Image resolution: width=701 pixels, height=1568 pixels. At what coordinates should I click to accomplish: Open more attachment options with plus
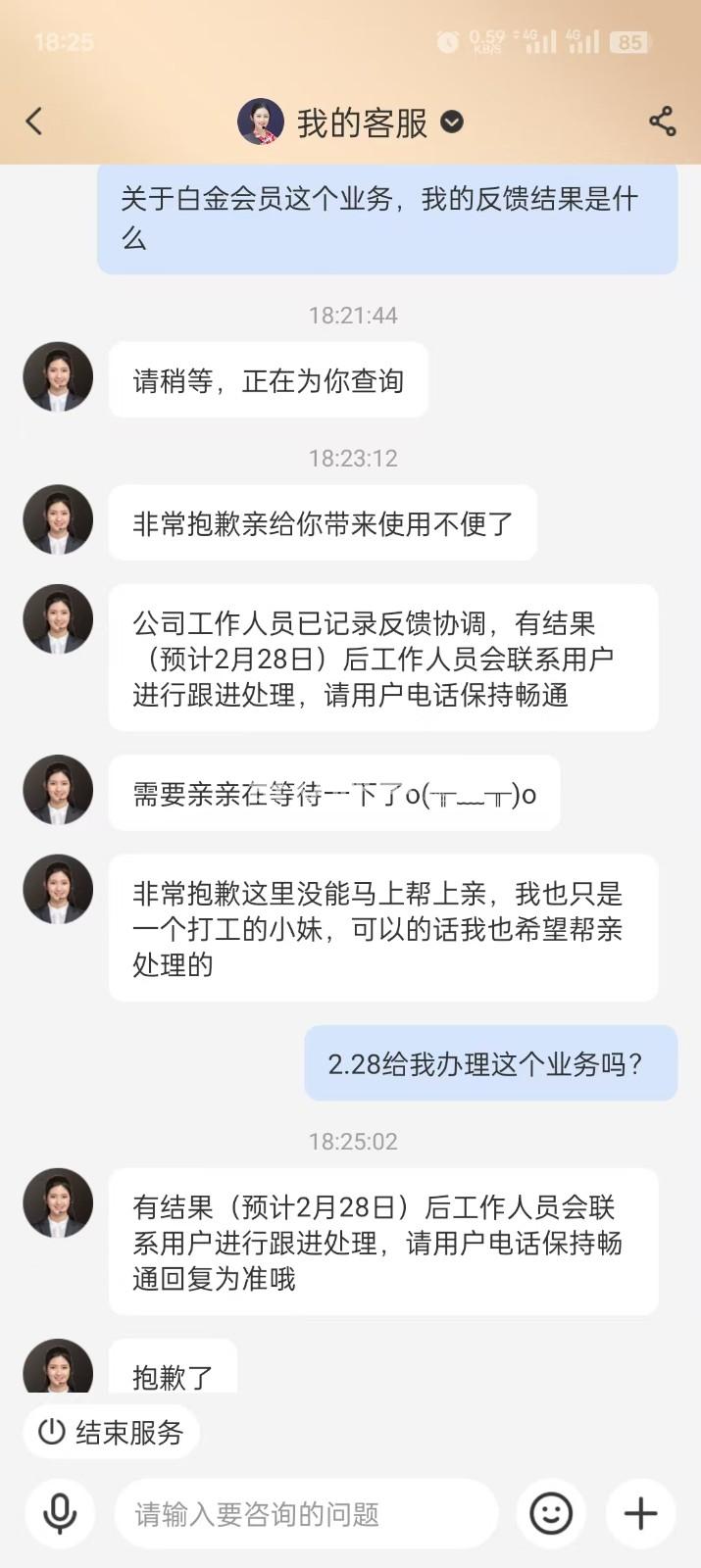tap(640, 1514)
